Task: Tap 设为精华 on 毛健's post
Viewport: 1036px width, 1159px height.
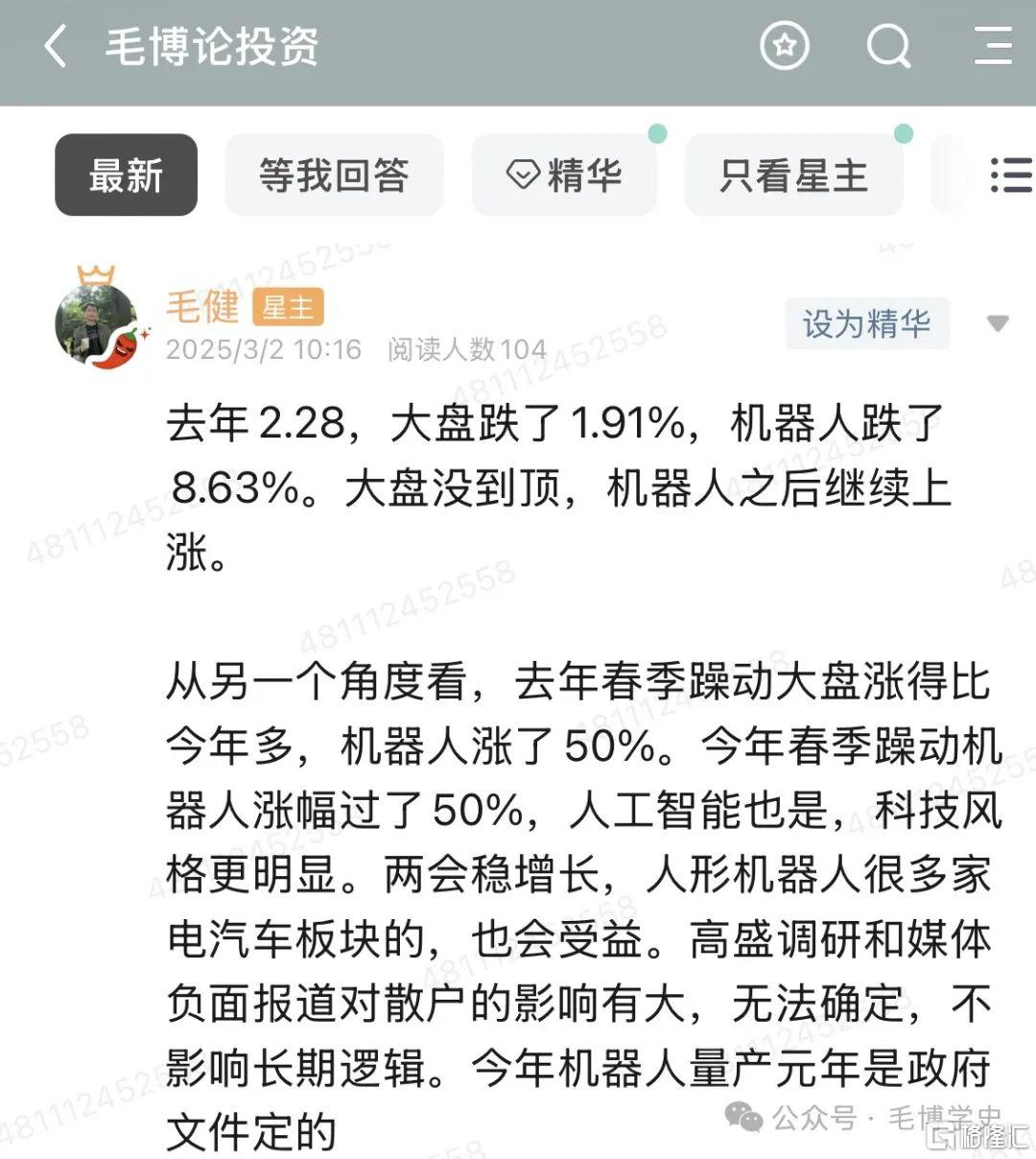Action: coord(867,323)
